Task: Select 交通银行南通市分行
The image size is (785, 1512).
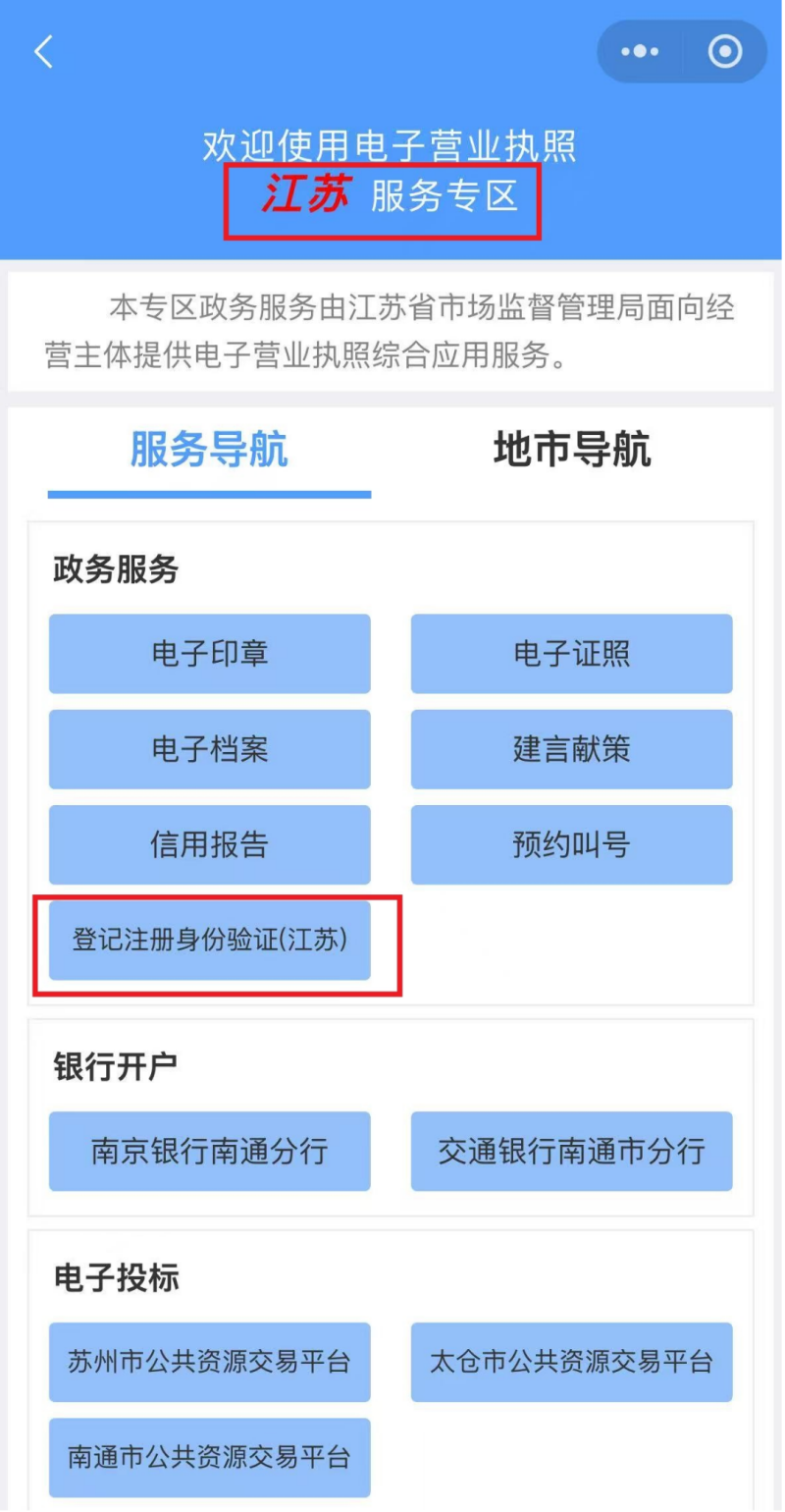Action: pyautogui.click(x=571, y=1151)
